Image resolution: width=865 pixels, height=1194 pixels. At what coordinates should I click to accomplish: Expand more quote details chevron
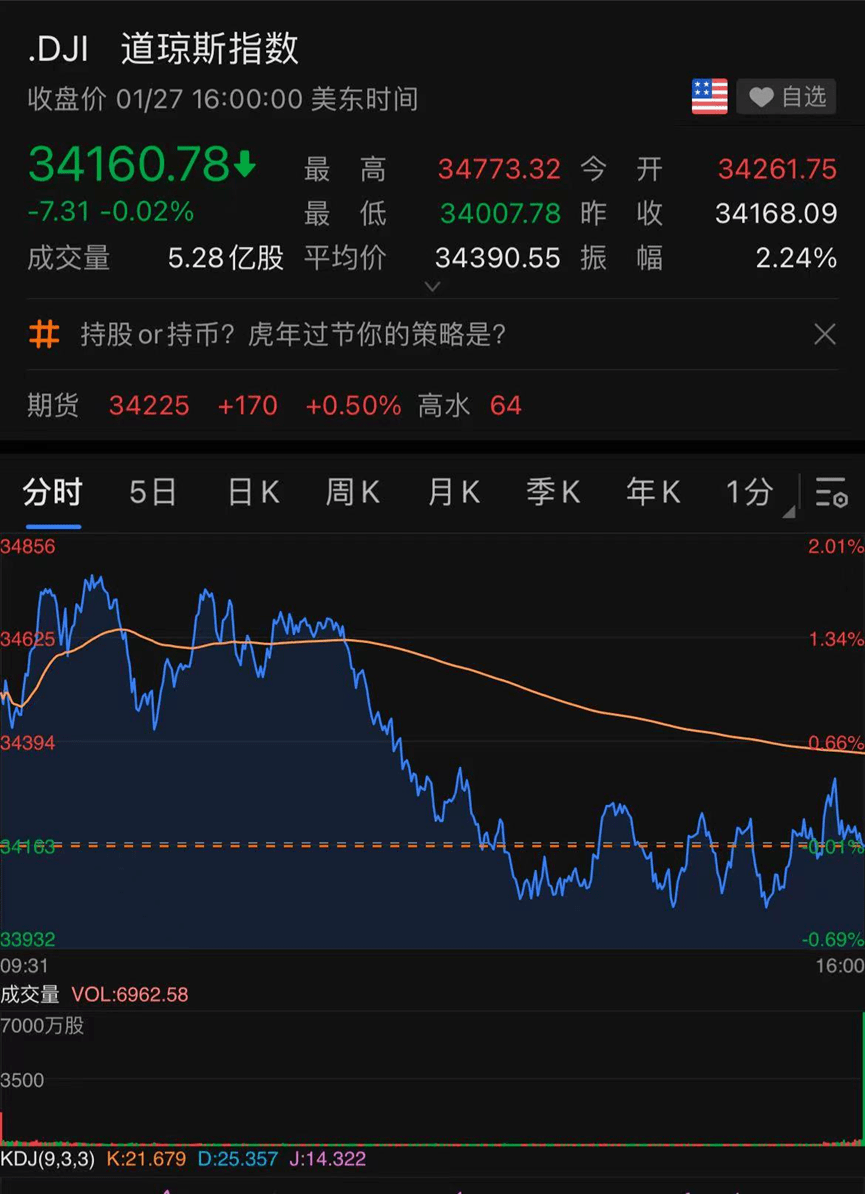[x=432, y=287]
